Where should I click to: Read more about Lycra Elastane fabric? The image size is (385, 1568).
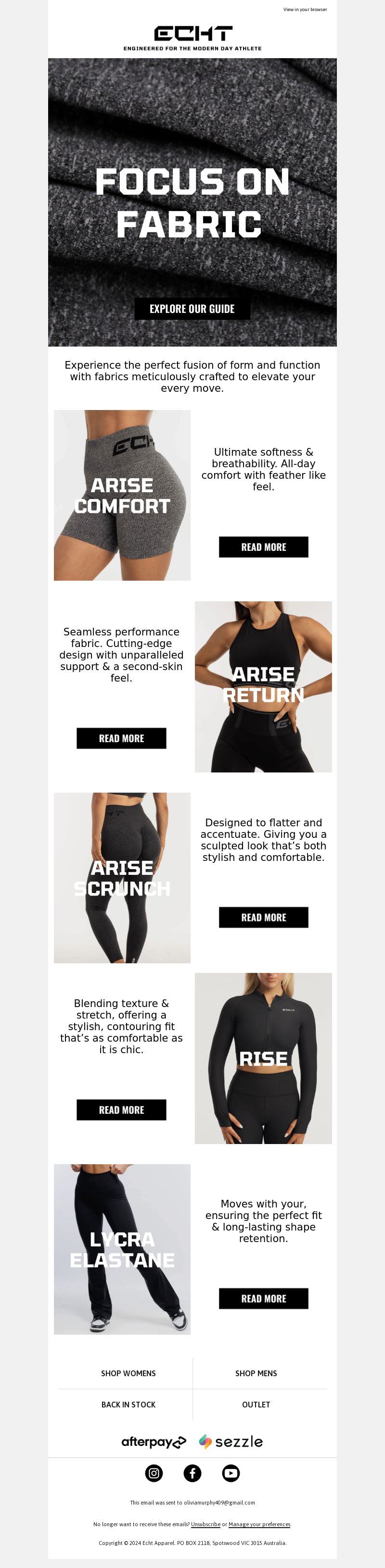(x=263, y=1298)
